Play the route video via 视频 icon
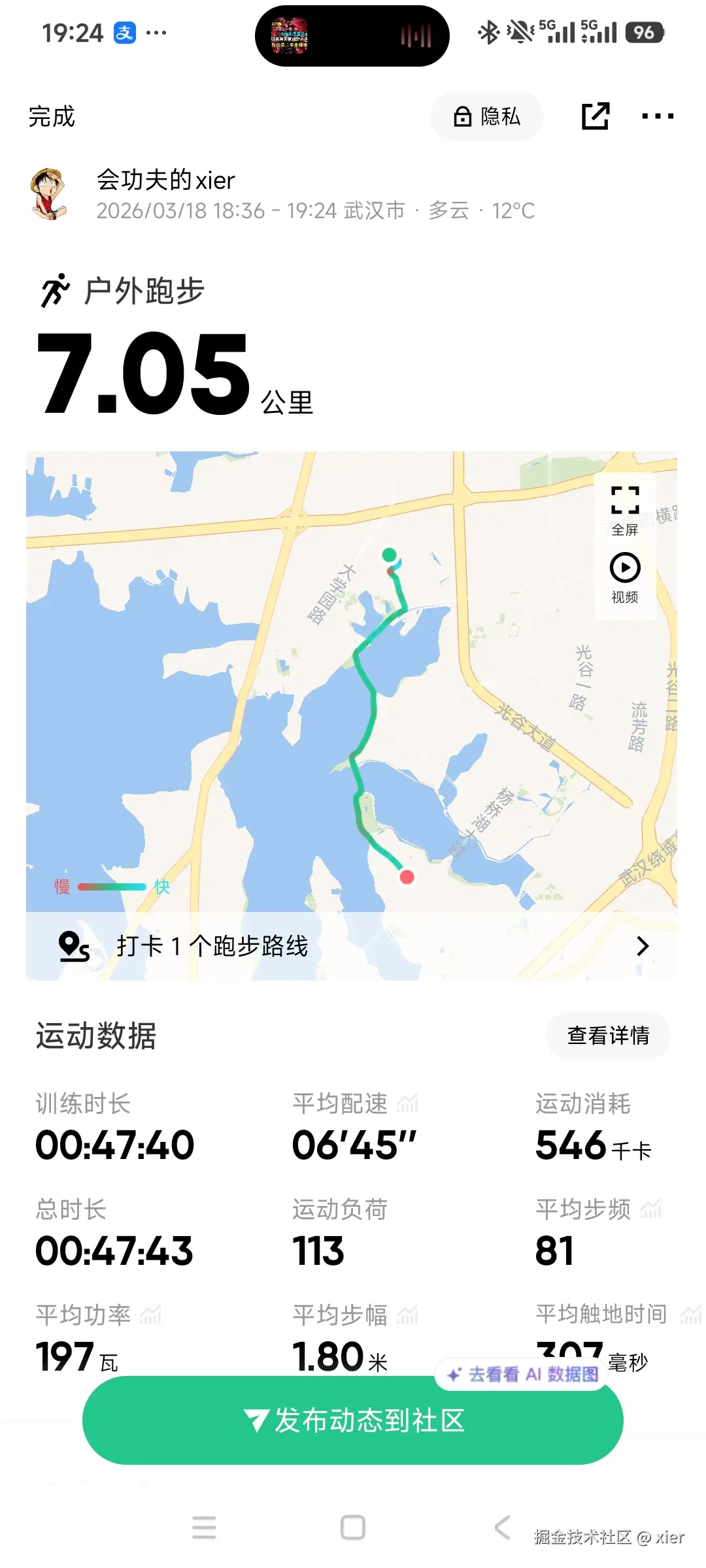The height and width of the screenshot is (1568, 706). coord(625,568)
